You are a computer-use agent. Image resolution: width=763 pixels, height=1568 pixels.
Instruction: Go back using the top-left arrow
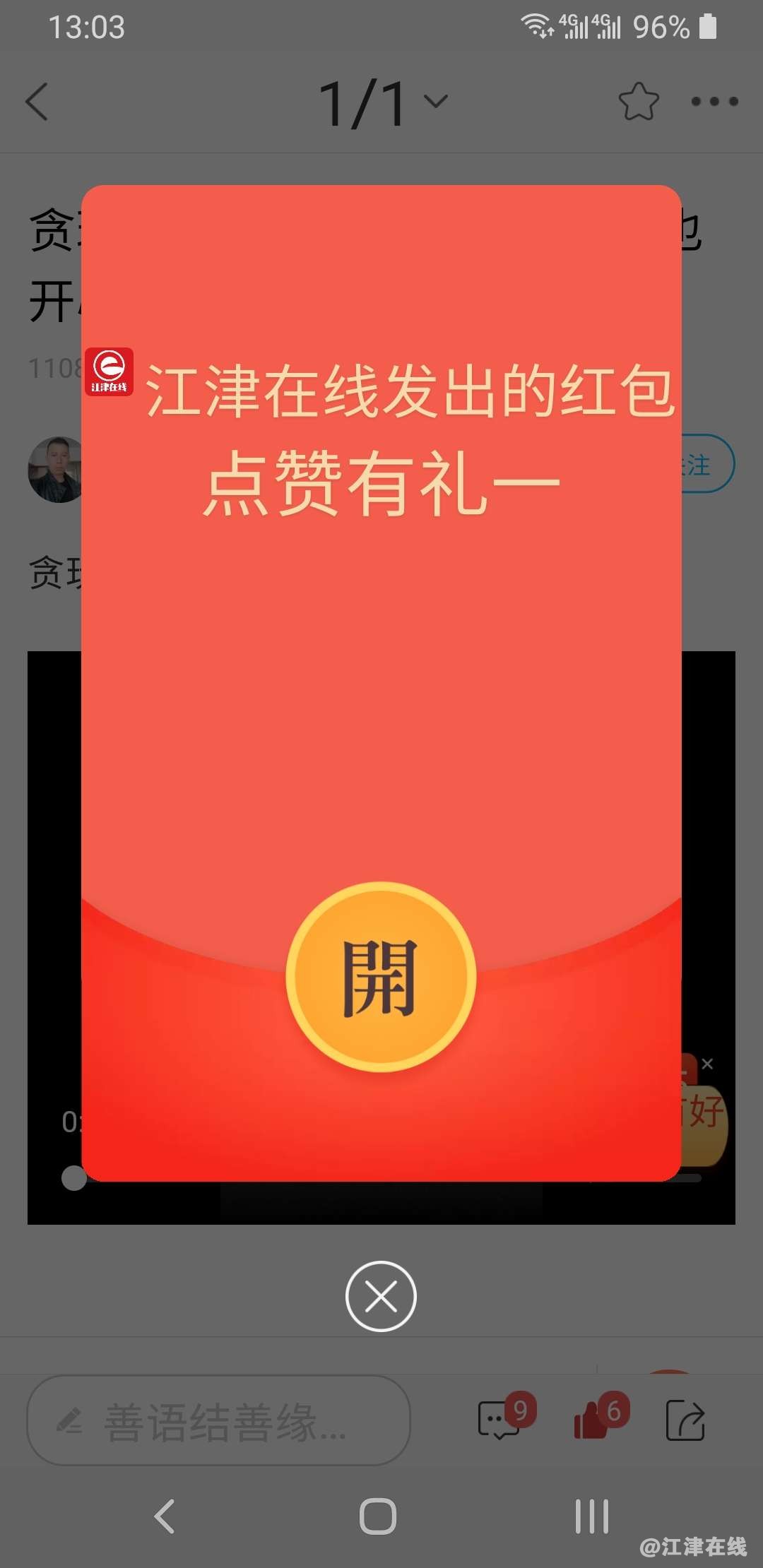tap(37, 102)
